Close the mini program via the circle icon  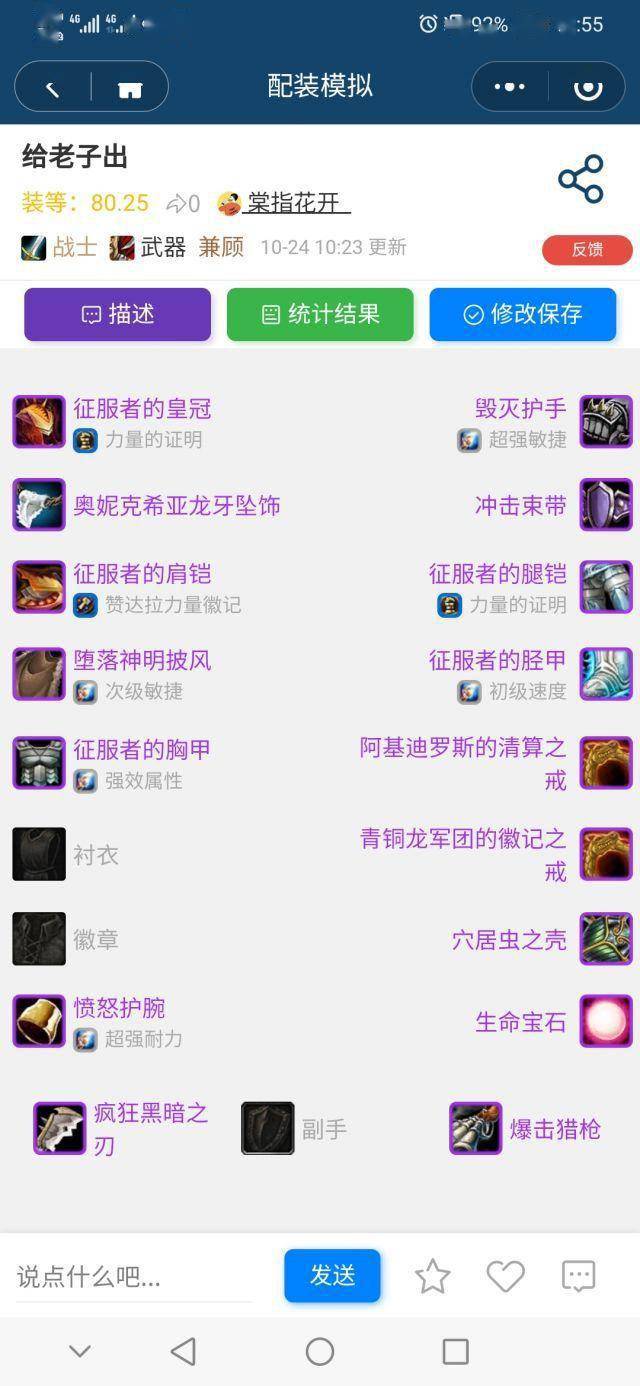coord(587,87)
